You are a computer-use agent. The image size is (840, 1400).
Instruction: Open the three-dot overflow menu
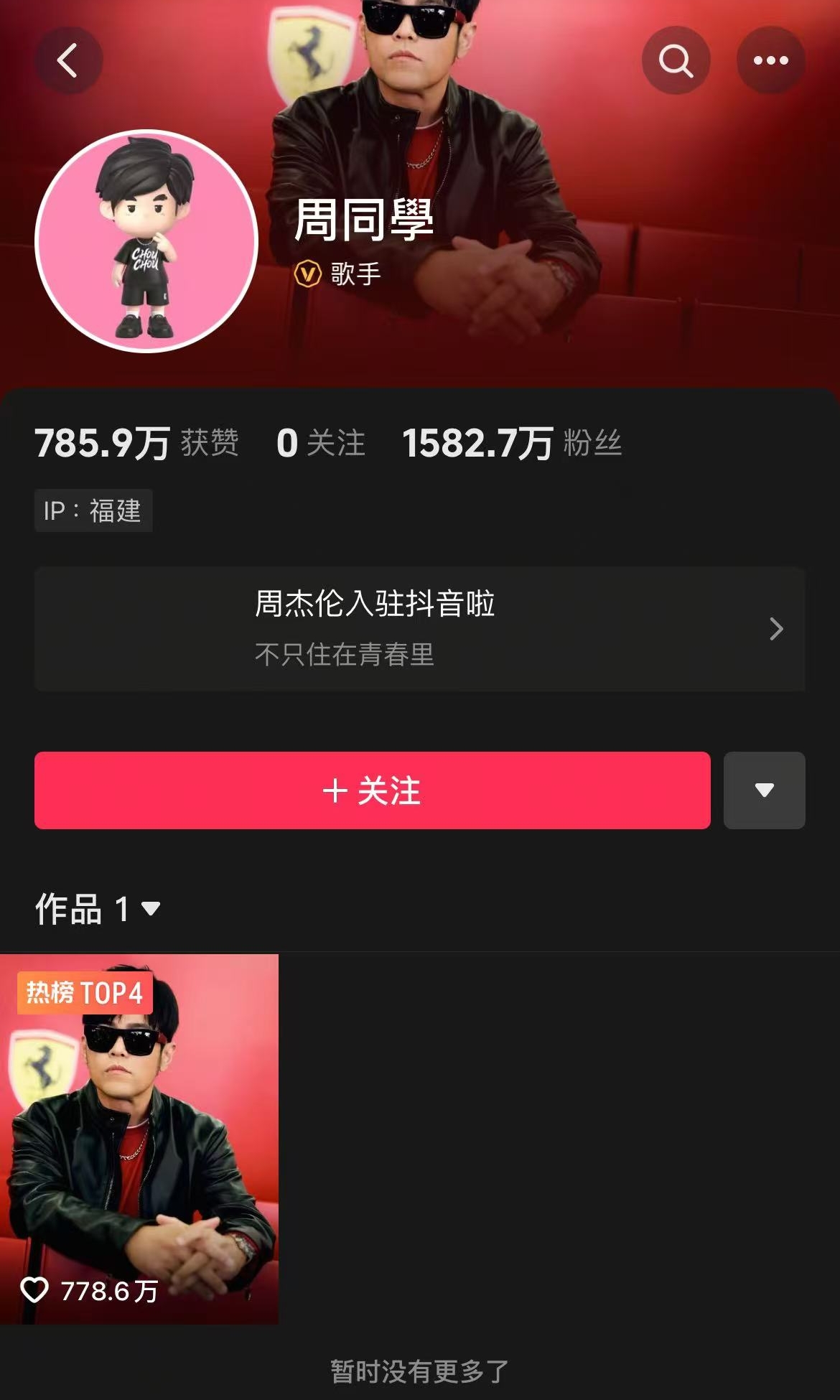(x=770, y=60)
